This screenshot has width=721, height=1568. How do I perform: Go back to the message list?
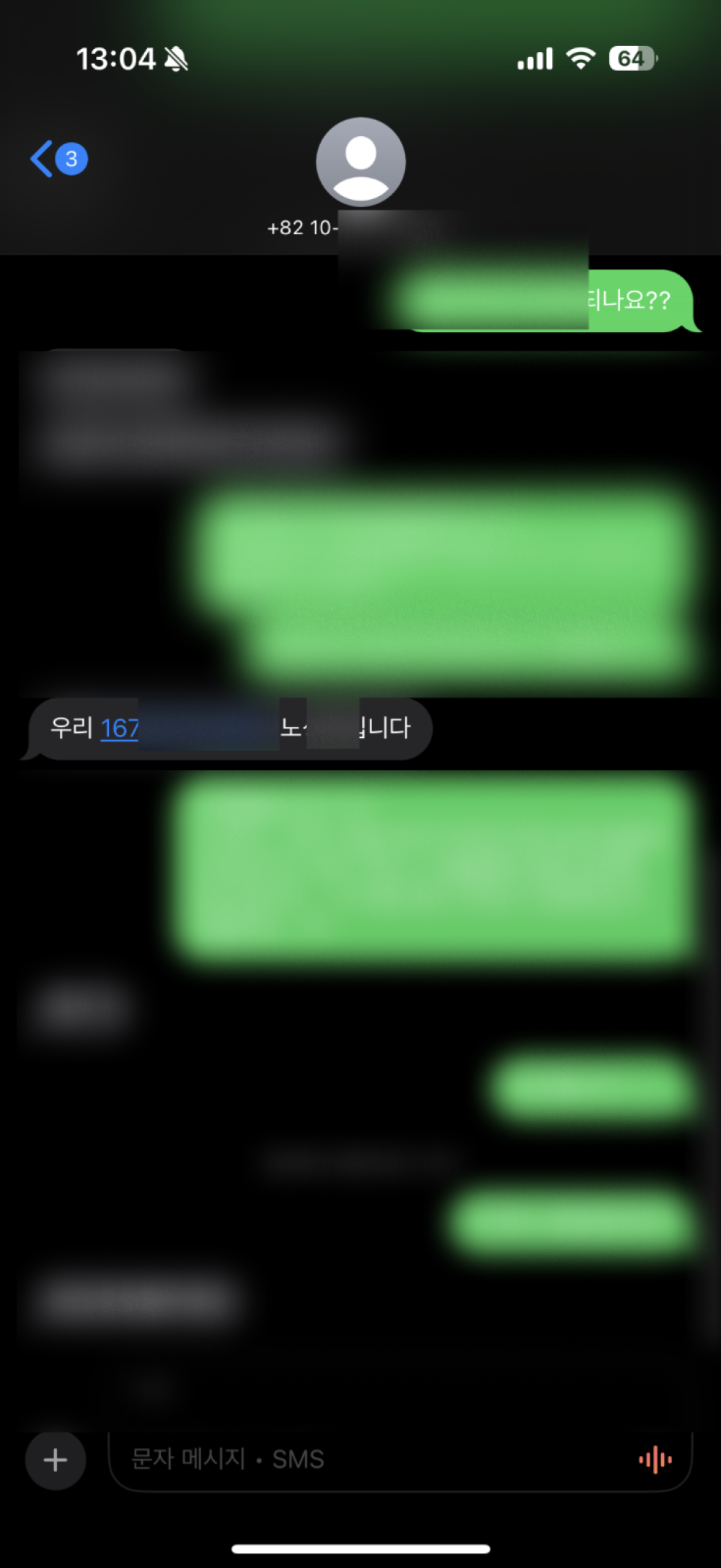point(58,159)
